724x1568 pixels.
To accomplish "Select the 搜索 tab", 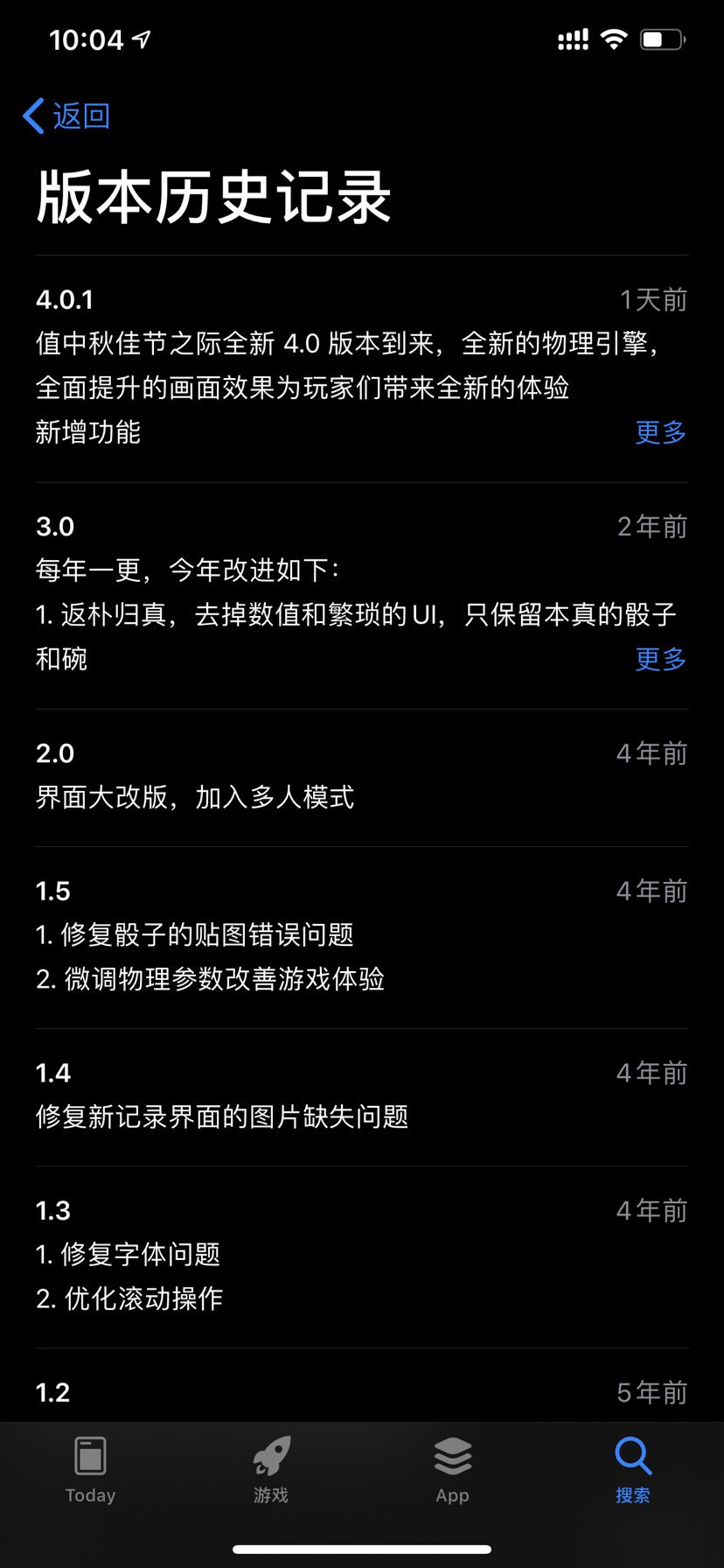I will (x=633, y=1470).
